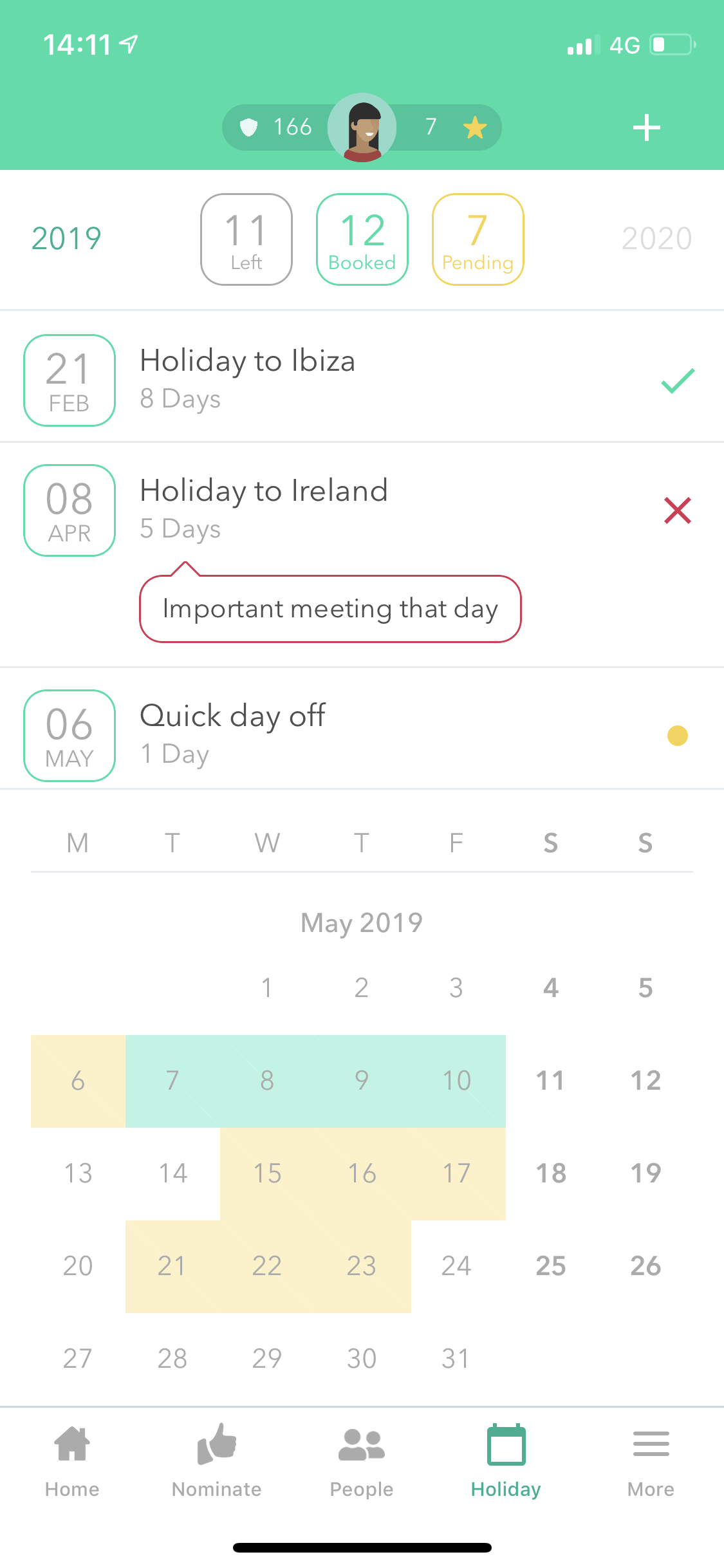724x1568 pixels.
Task: View the 12 Booked days card
Action: pos(362,239)
